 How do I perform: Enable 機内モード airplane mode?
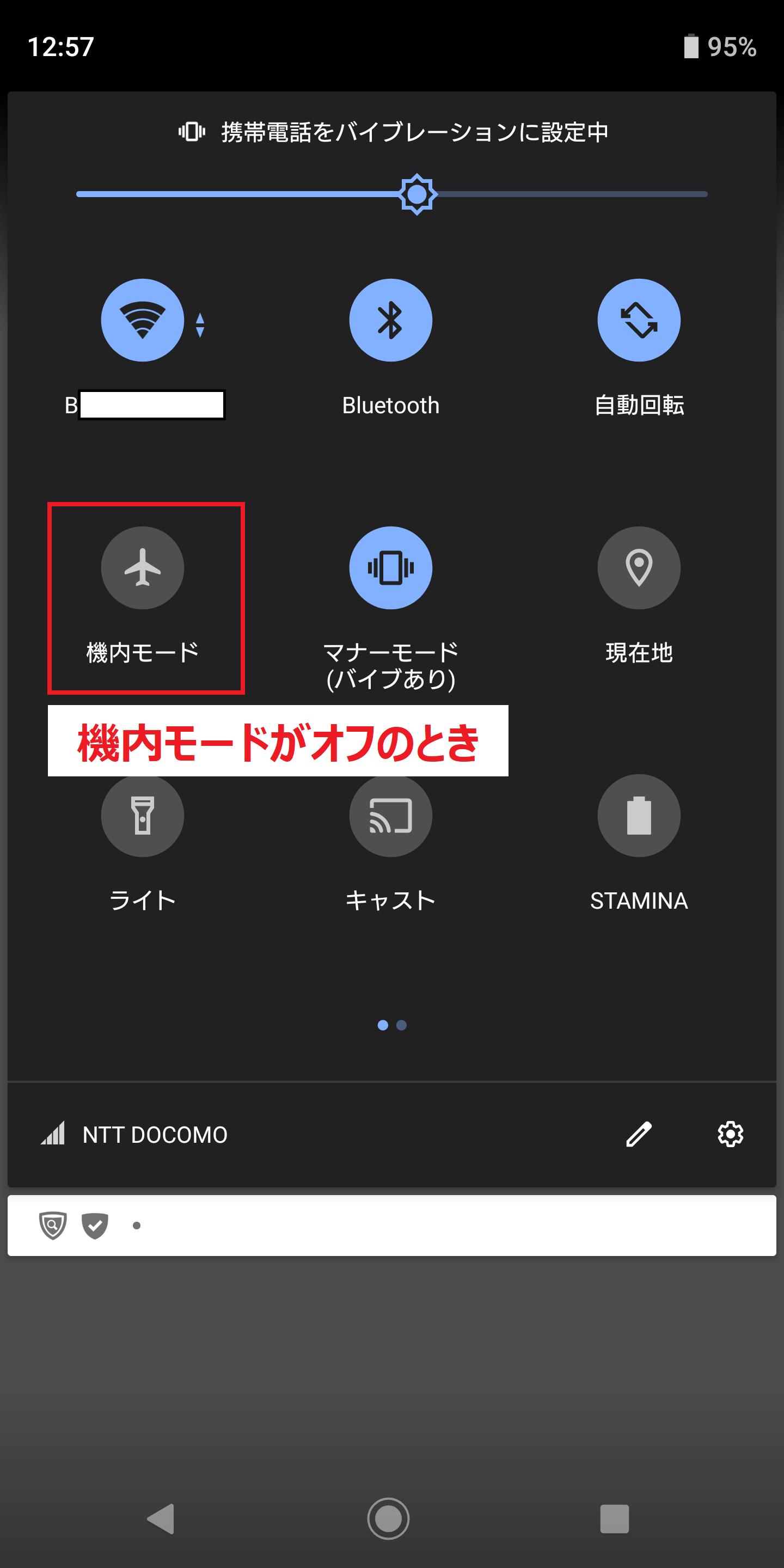point(143,567)
